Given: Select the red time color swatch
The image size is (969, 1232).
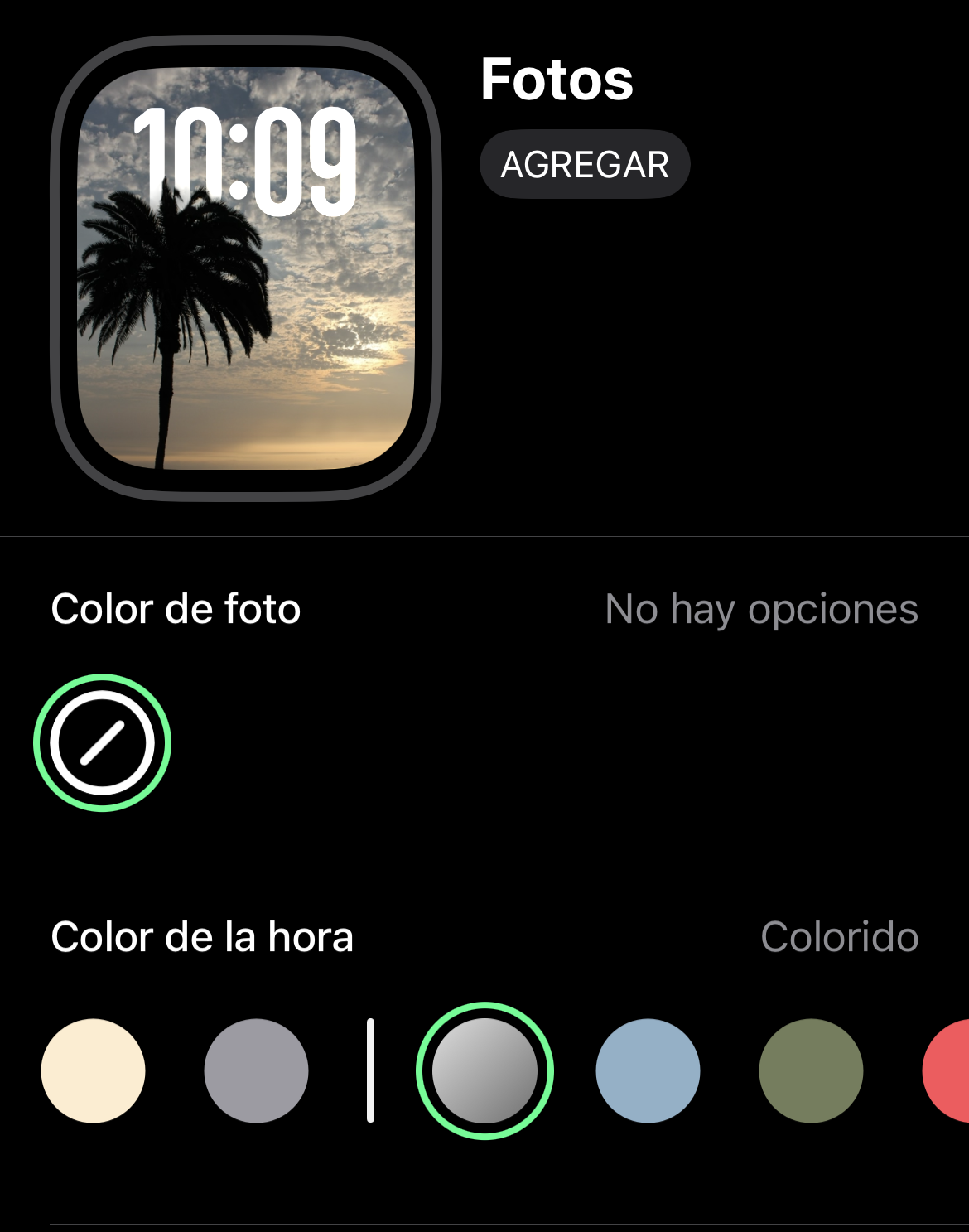Looking at the screenshot, I should [x=948, y=1070].
